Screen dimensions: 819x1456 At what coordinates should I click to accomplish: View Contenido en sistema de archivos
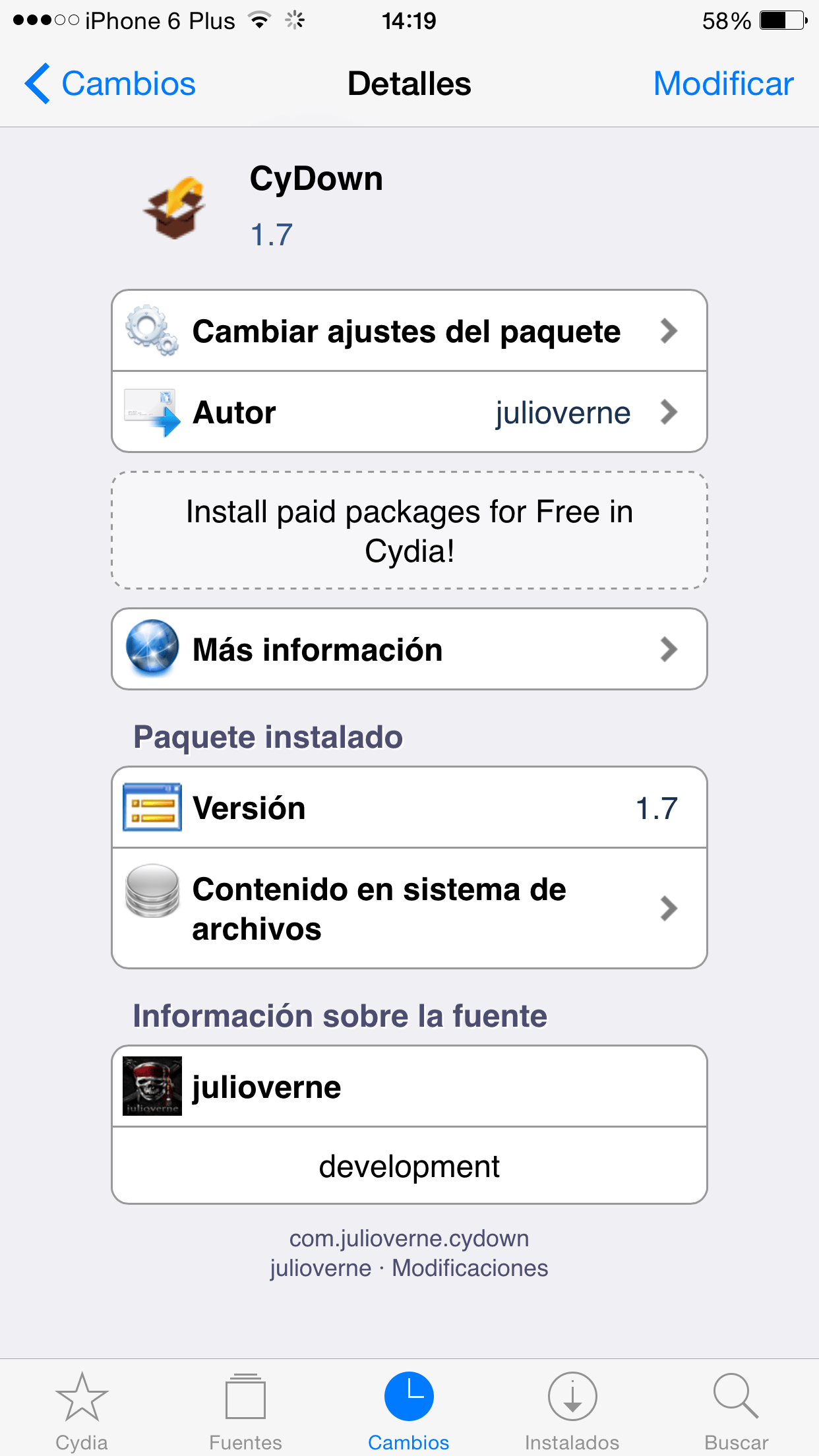click(409, 909)
